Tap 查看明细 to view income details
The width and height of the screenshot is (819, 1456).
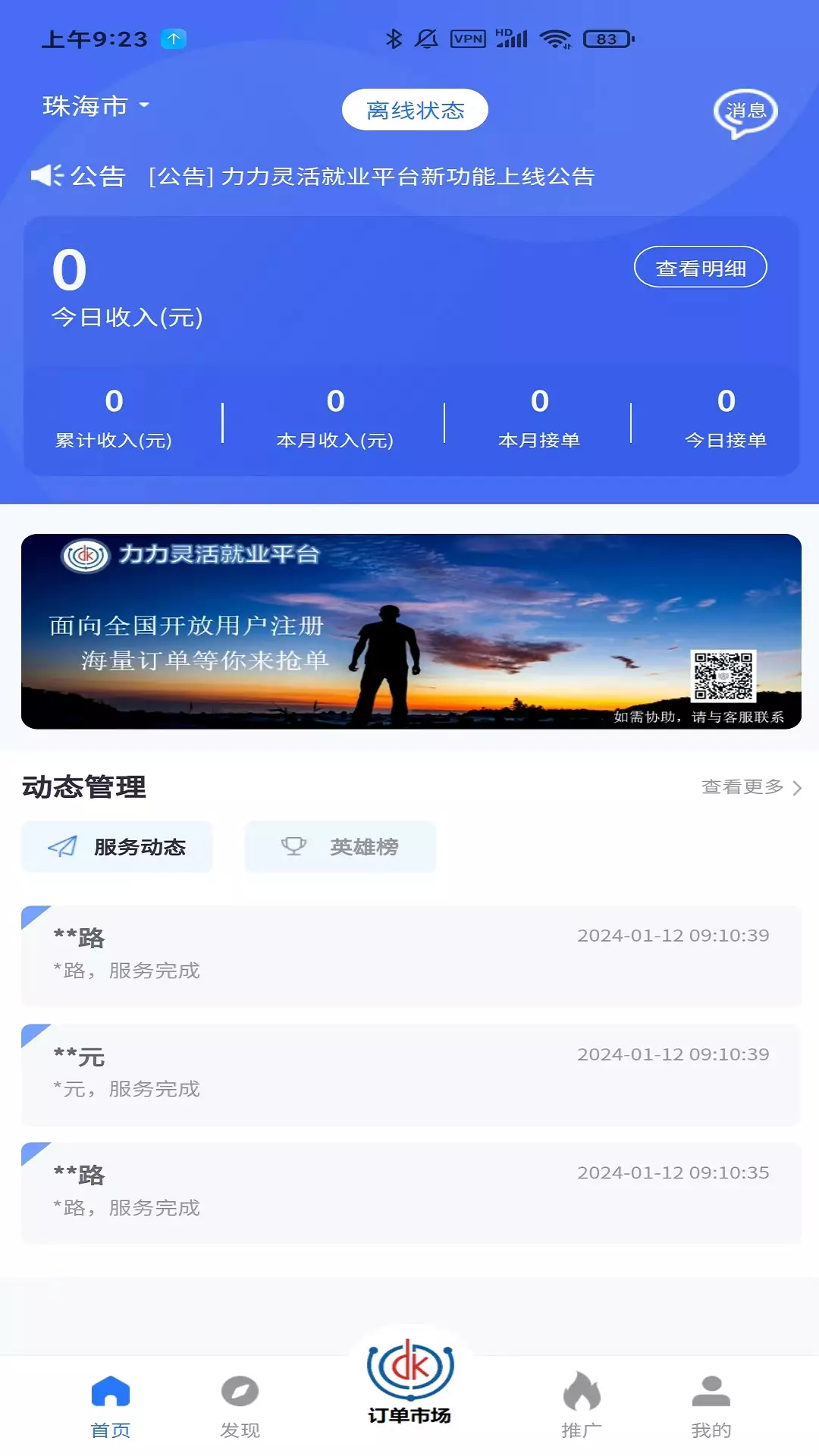pyautogui.click(x=700, y=267)
